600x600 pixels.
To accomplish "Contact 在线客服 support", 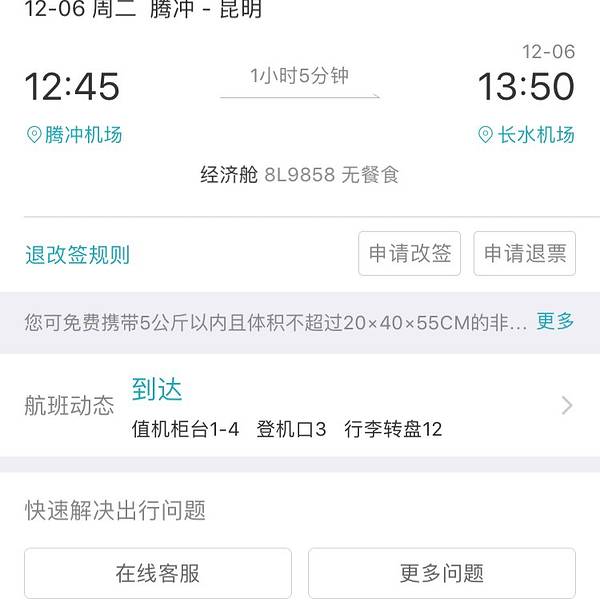I will [158, 574].
